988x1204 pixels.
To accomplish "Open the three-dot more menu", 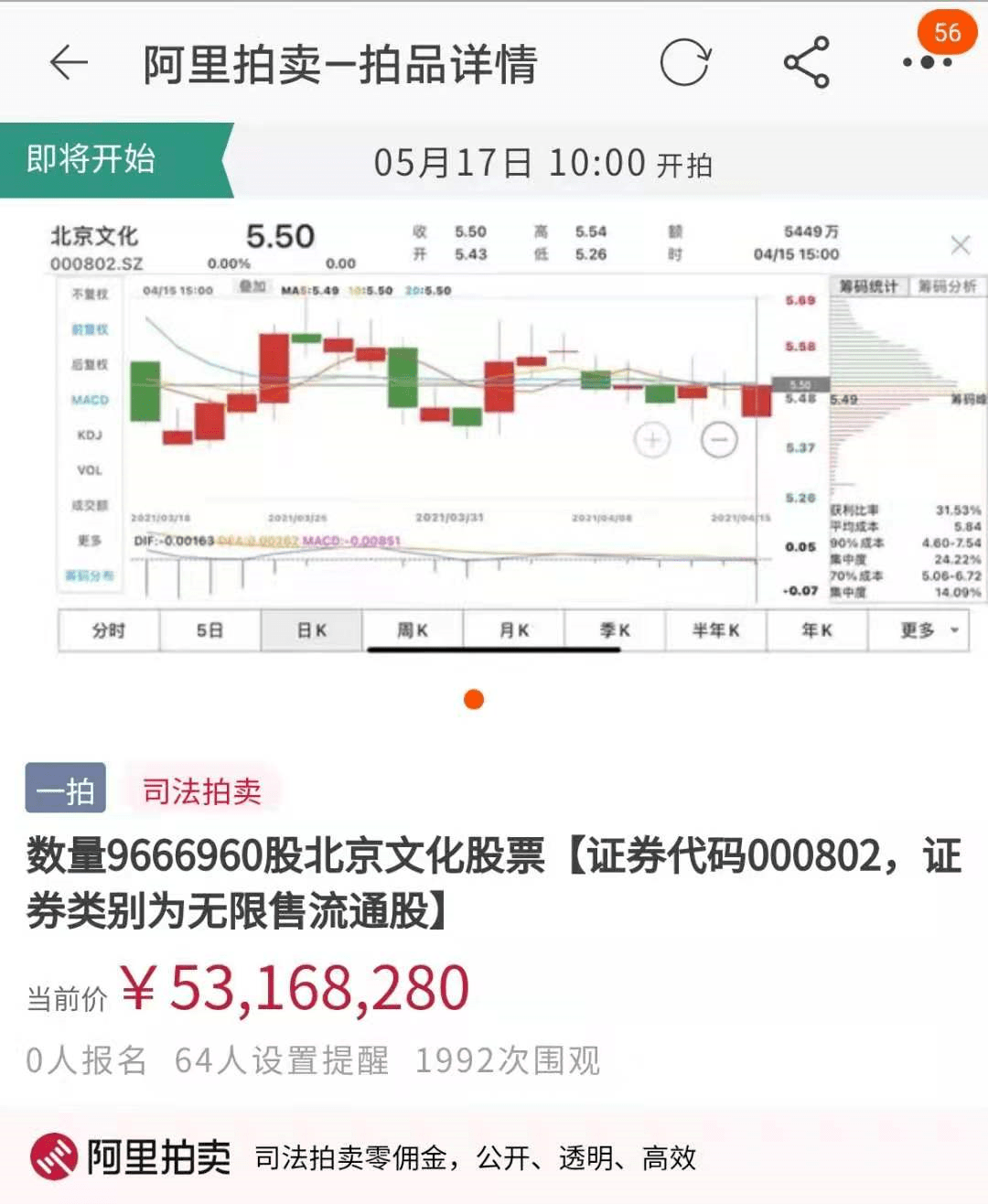I will tap(926, 62).
